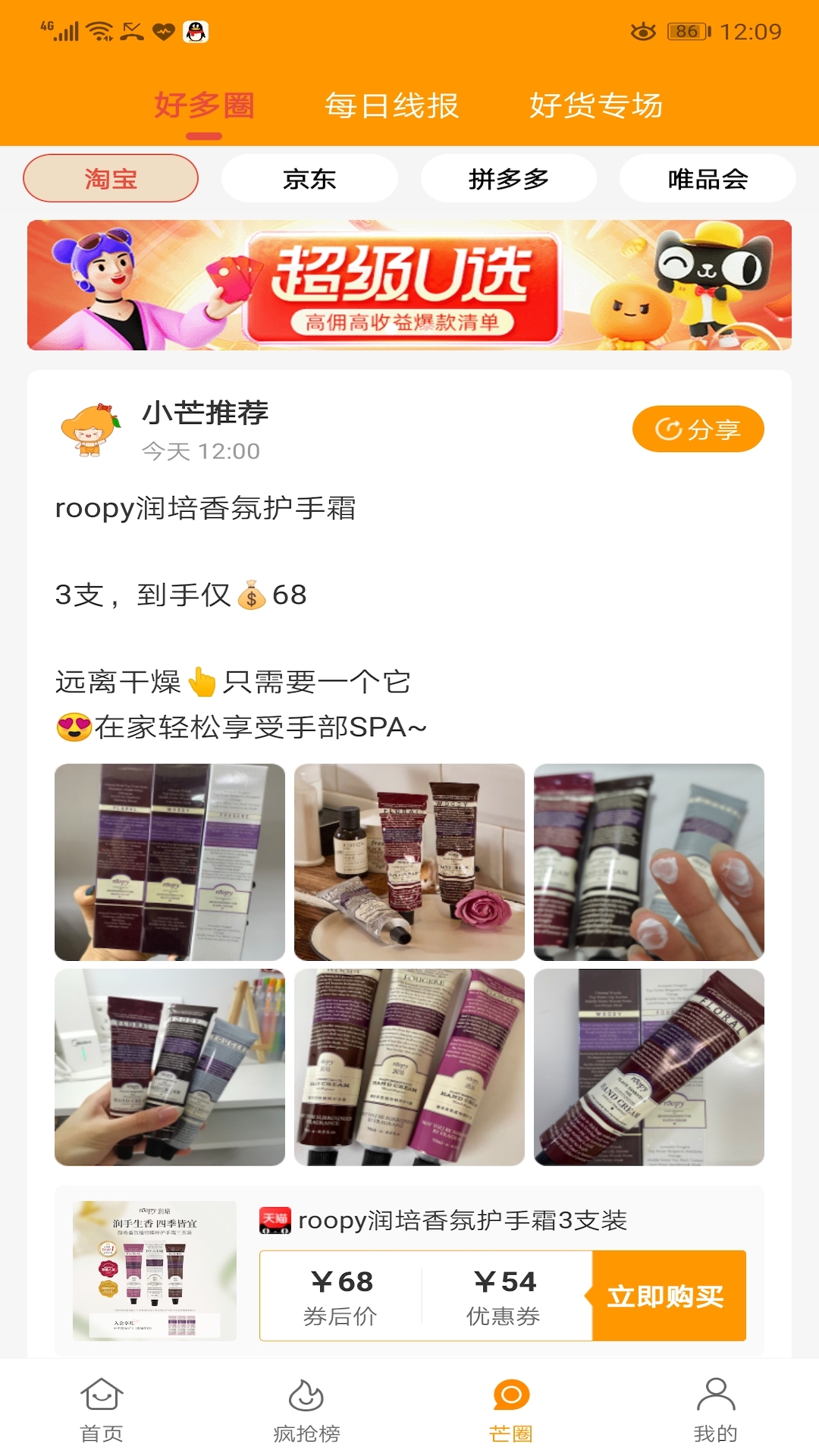Select the 好多圈 tab
This screenshot has width=819, height=1456.
pos(204,105)
